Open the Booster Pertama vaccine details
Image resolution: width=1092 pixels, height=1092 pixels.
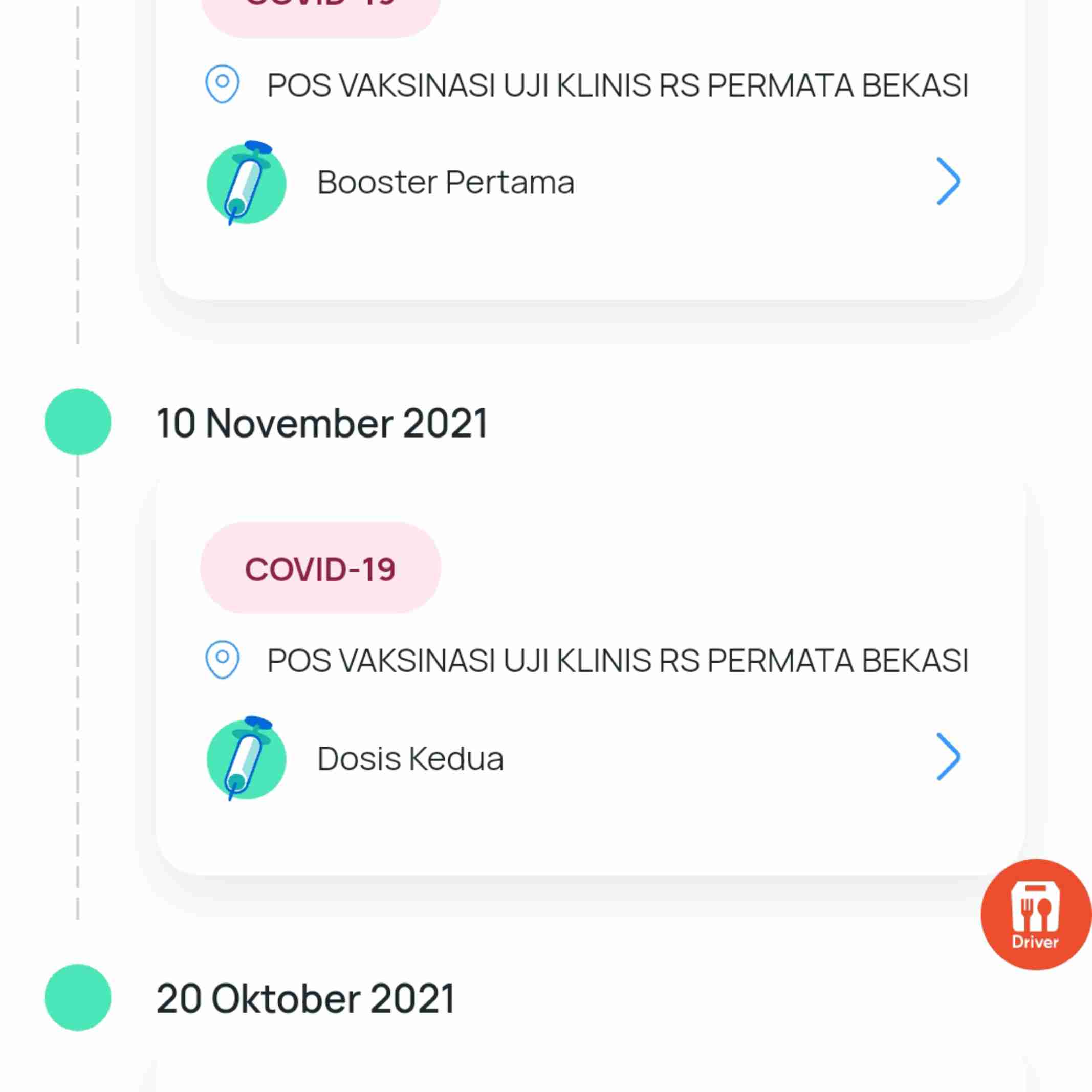pos(947,182)
